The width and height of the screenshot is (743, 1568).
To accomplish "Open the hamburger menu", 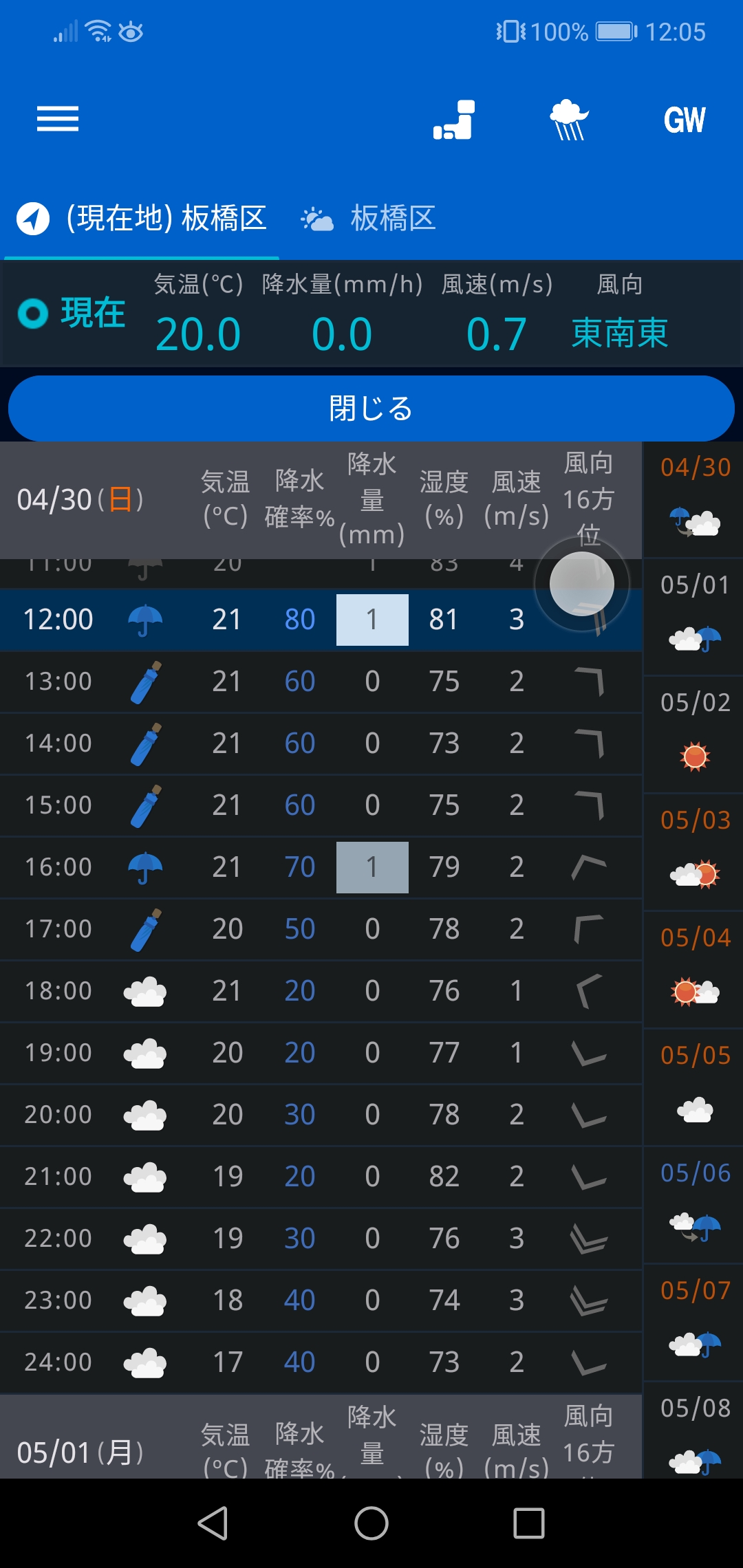I will tap(58, 119).
